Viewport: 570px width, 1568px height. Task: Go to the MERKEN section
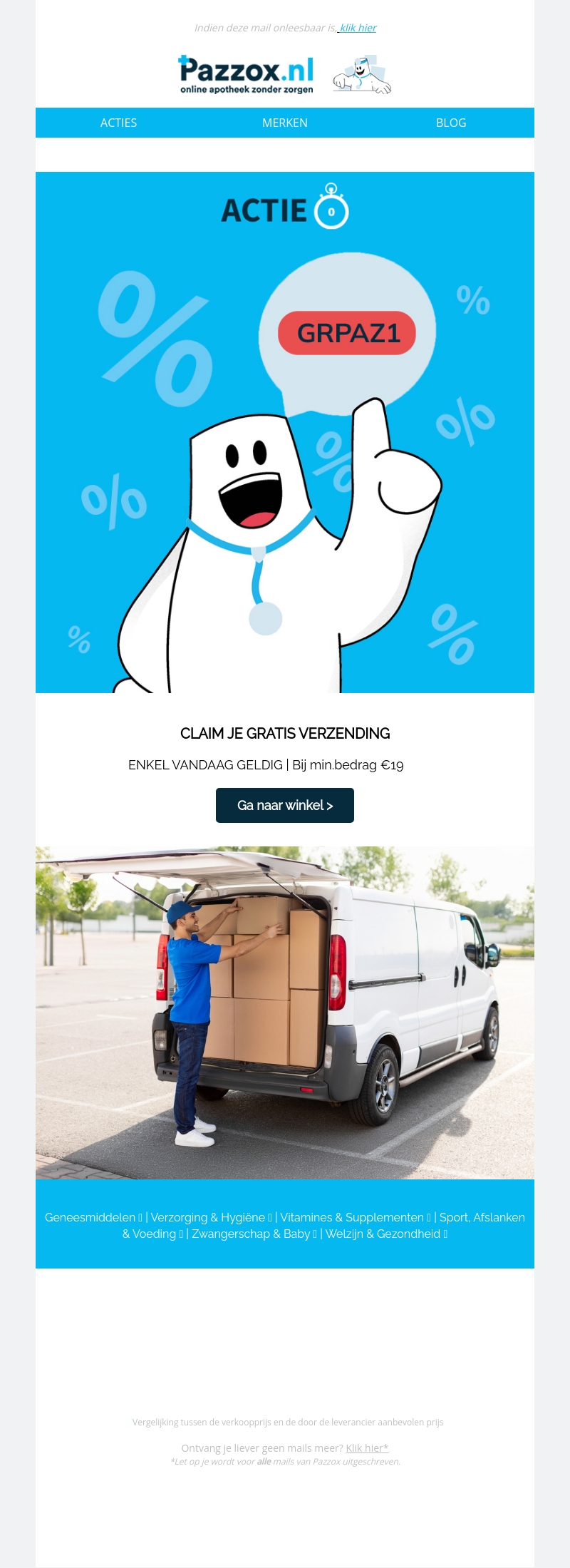(x=284, y=123)
